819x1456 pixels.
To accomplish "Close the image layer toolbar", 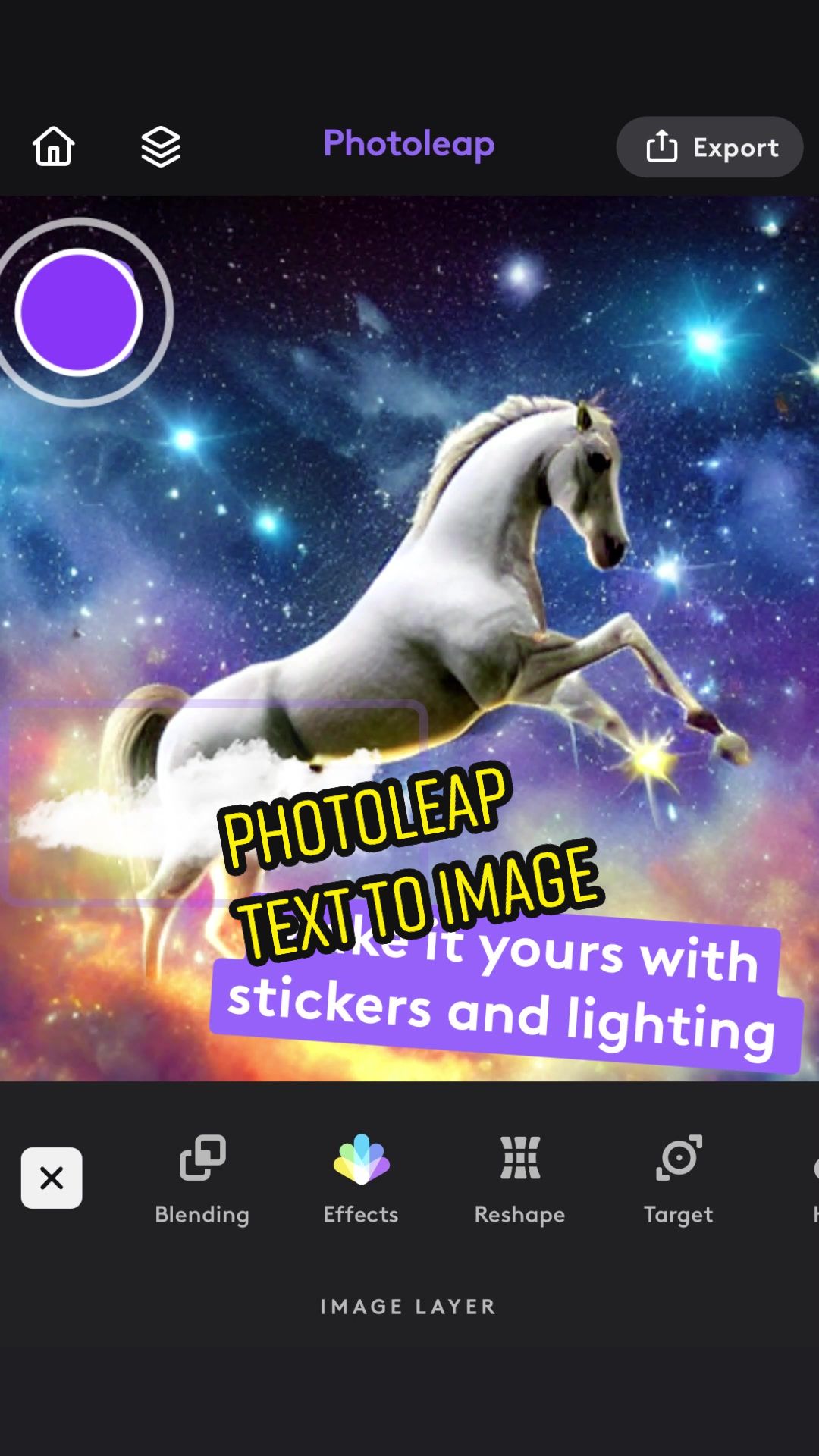I will [52, 1178].
